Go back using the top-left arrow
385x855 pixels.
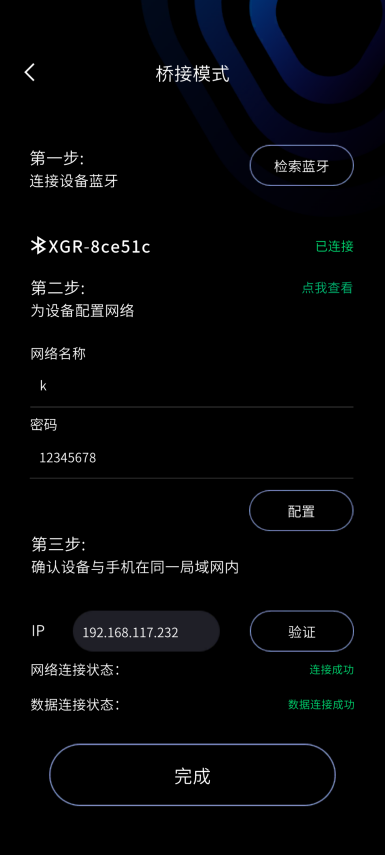(30, 73)
